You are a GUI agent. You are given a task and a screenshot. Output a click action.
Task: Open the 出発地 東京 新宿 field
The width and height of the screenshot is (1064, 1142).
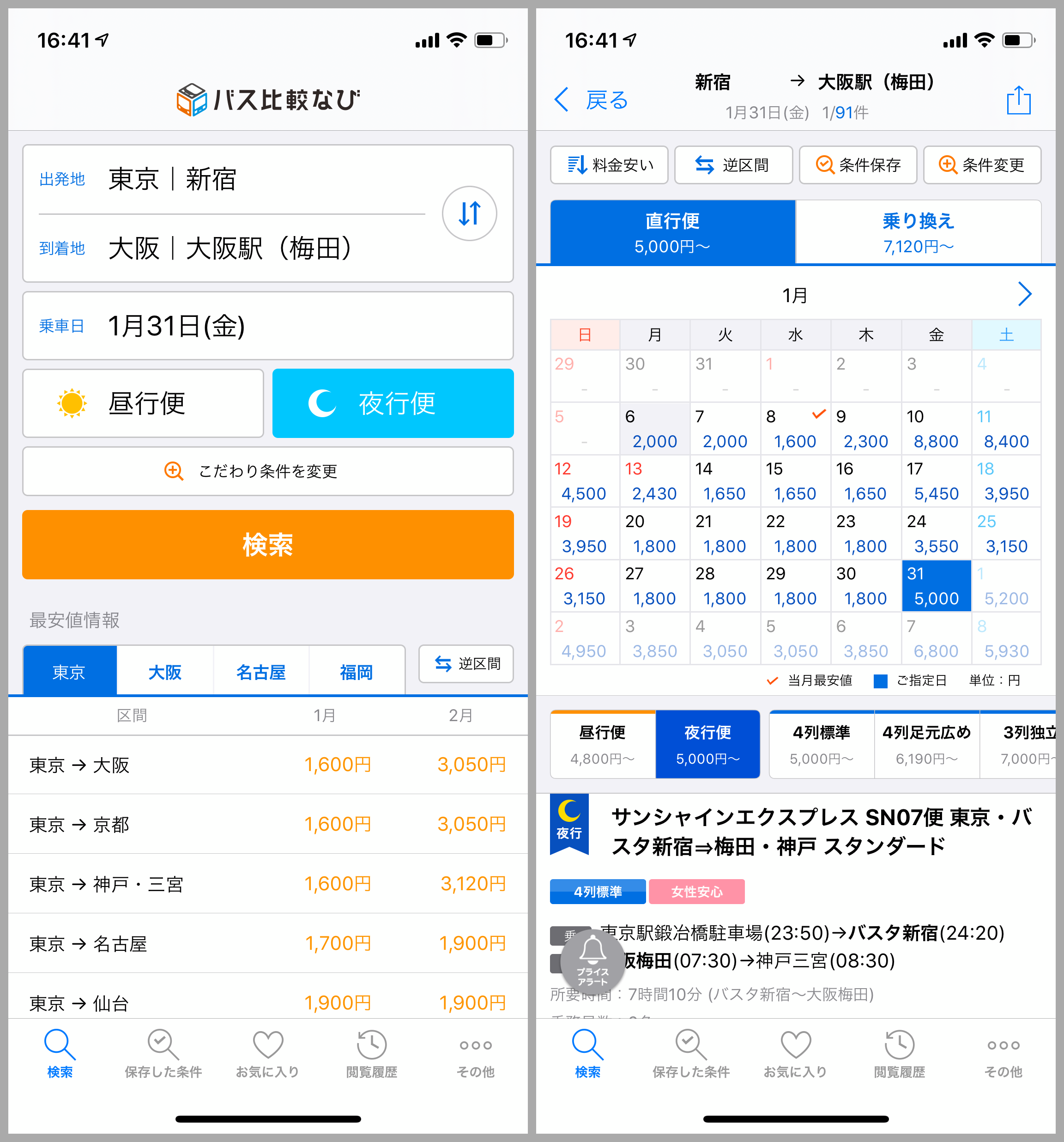230,179
